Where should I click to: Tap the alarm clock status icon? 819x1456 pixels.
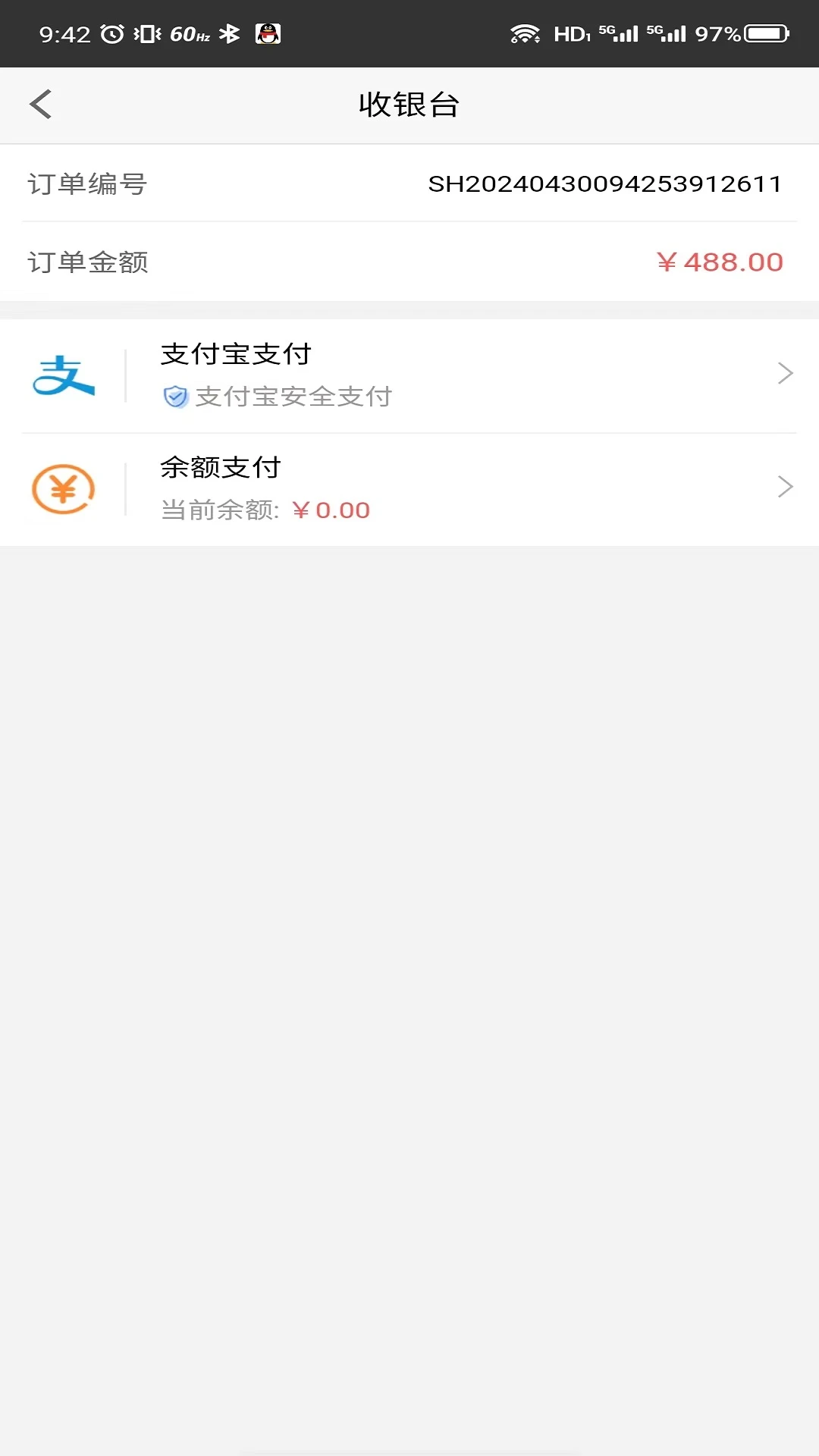click(111, 33)
